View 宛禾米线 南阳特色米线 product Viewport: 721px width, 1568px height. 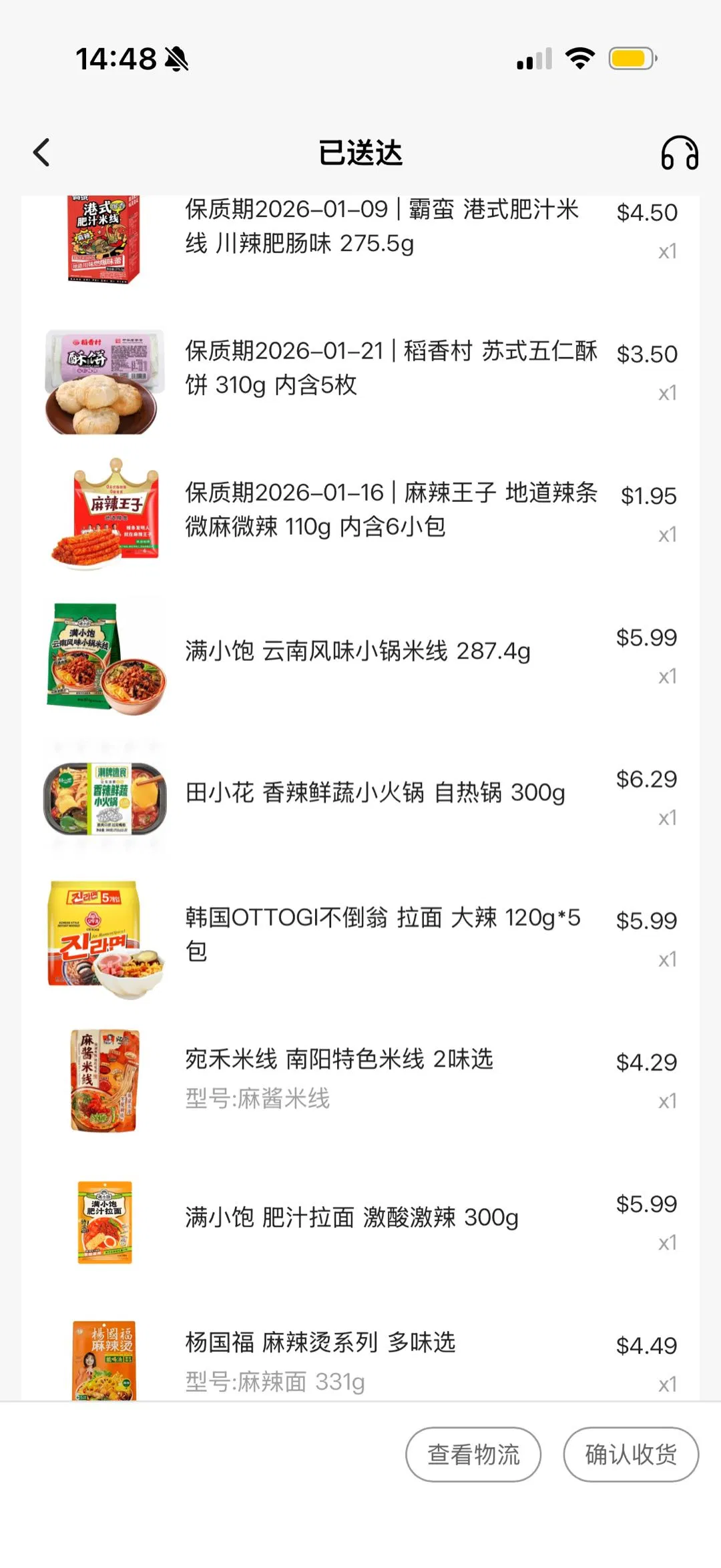339,1059
